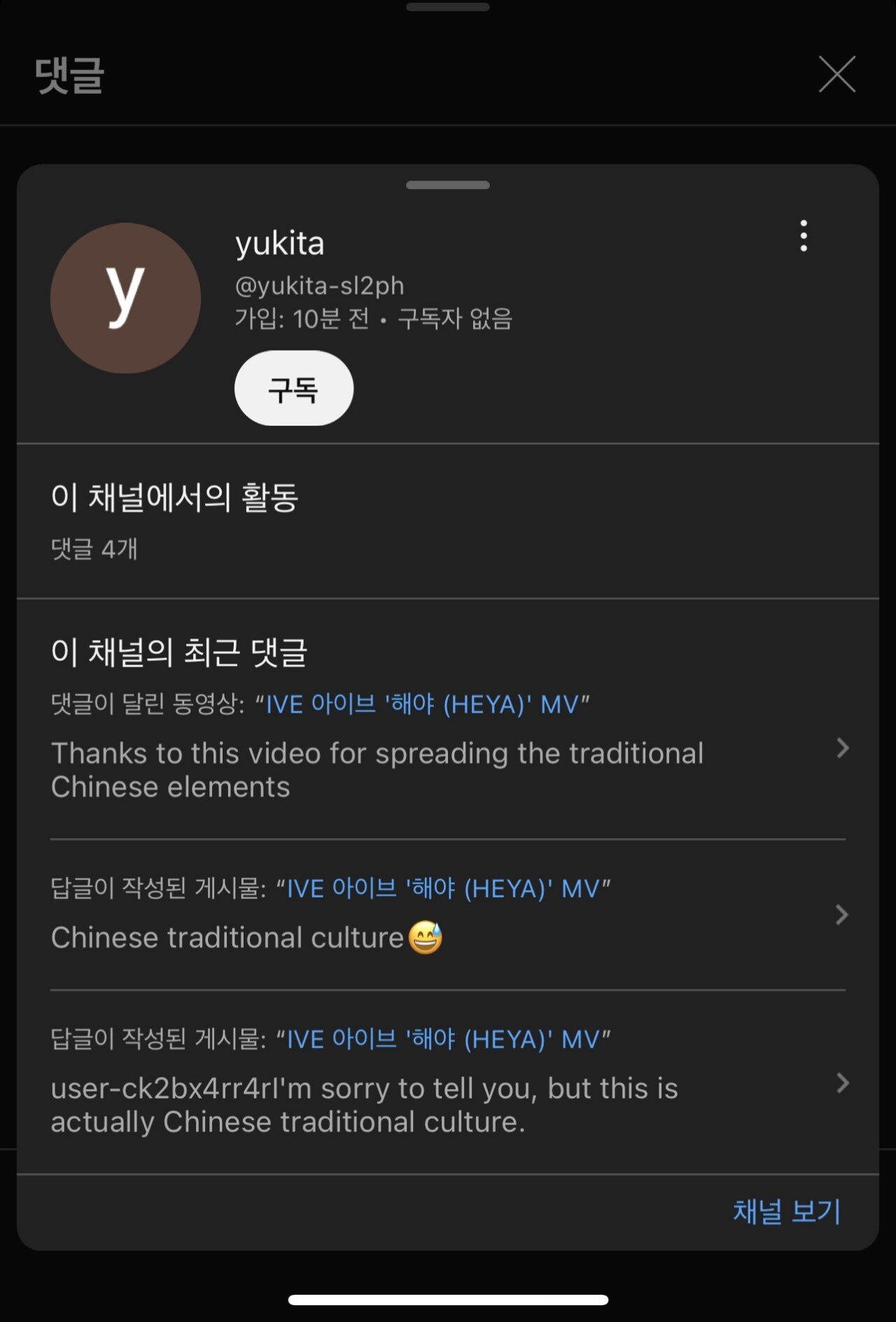Tap the drag handle atop the profile card
896x1322 pixels.
(447, 185)
